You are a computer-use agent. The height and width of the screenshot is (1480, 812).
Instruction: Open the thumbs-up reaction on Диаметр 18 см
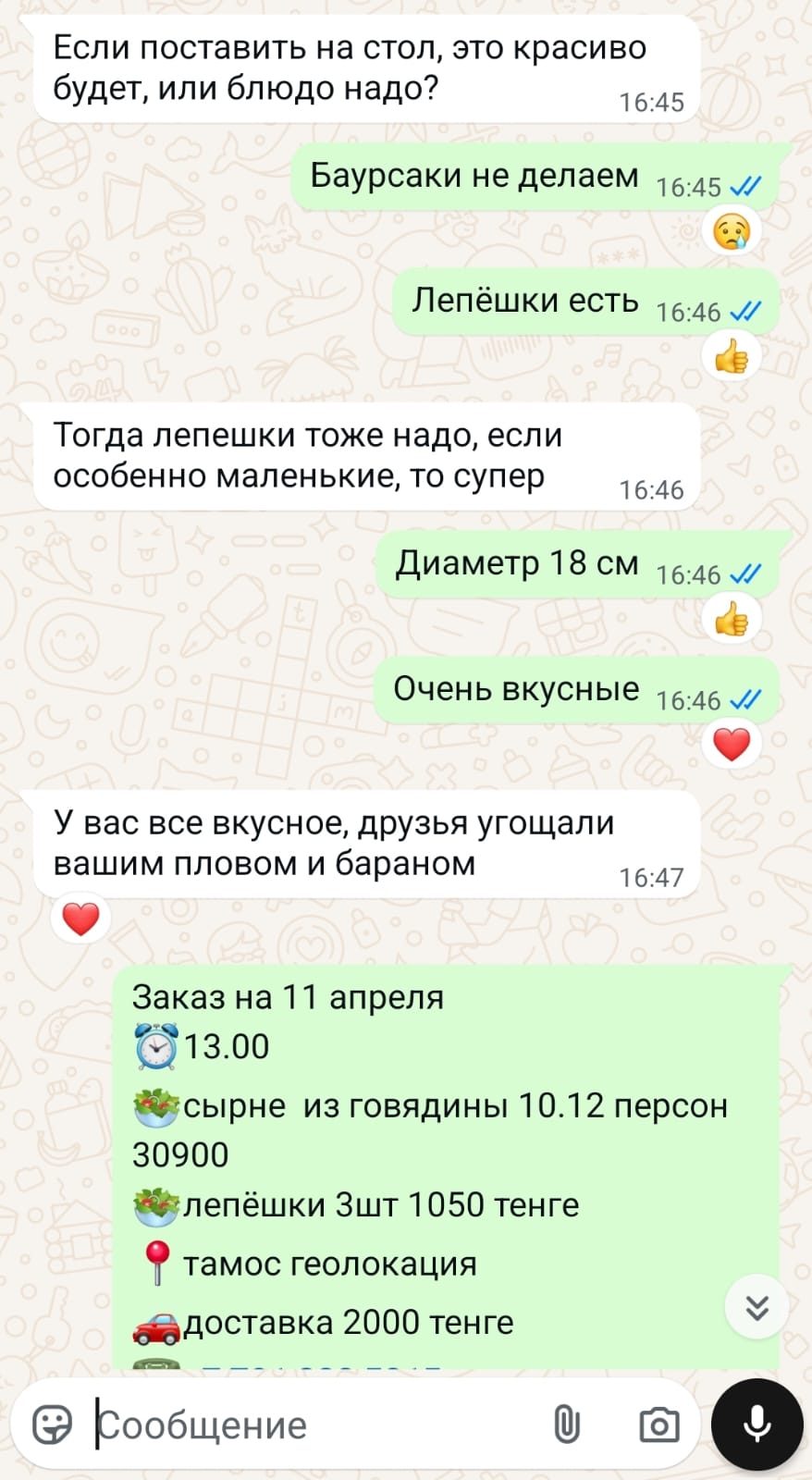[x=731, y=619]
